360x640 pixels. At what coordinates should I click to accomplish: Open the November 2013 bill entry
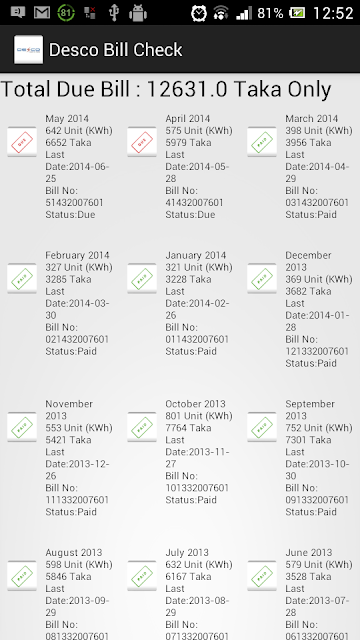click(x=60, y=458)
